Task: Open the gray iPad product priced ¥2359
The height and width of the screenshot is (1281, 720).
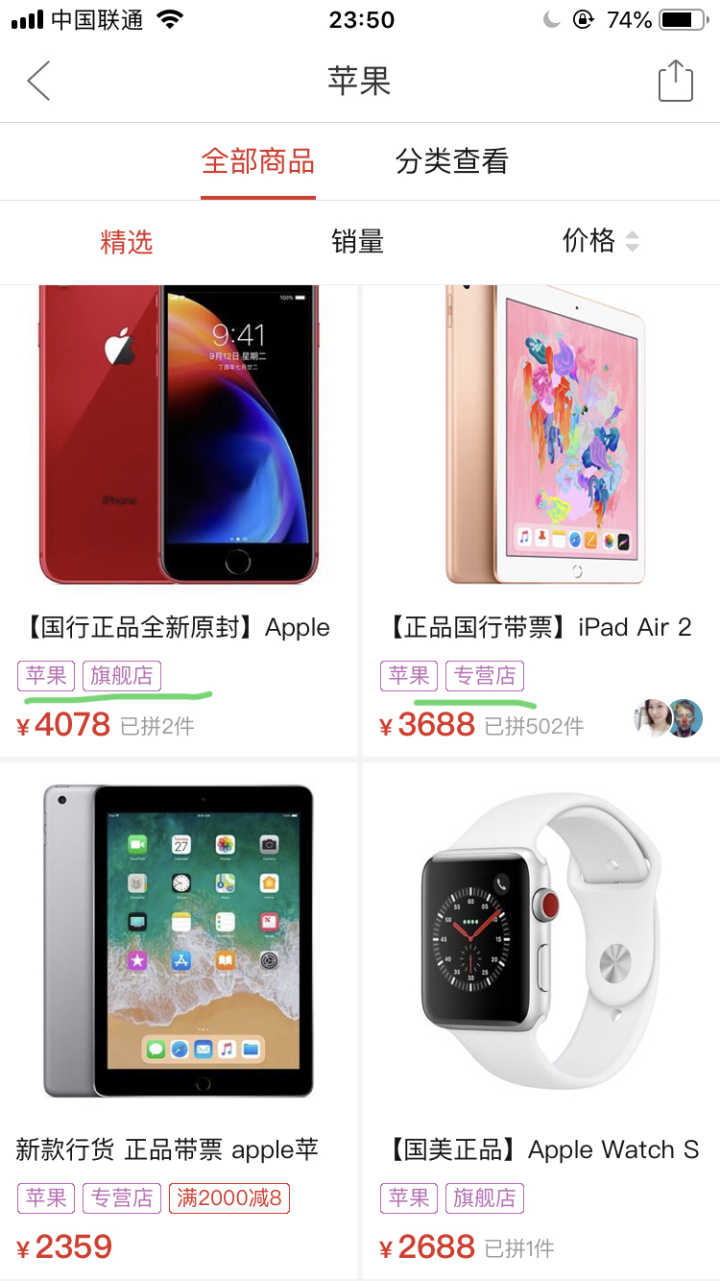Action: 179,940
